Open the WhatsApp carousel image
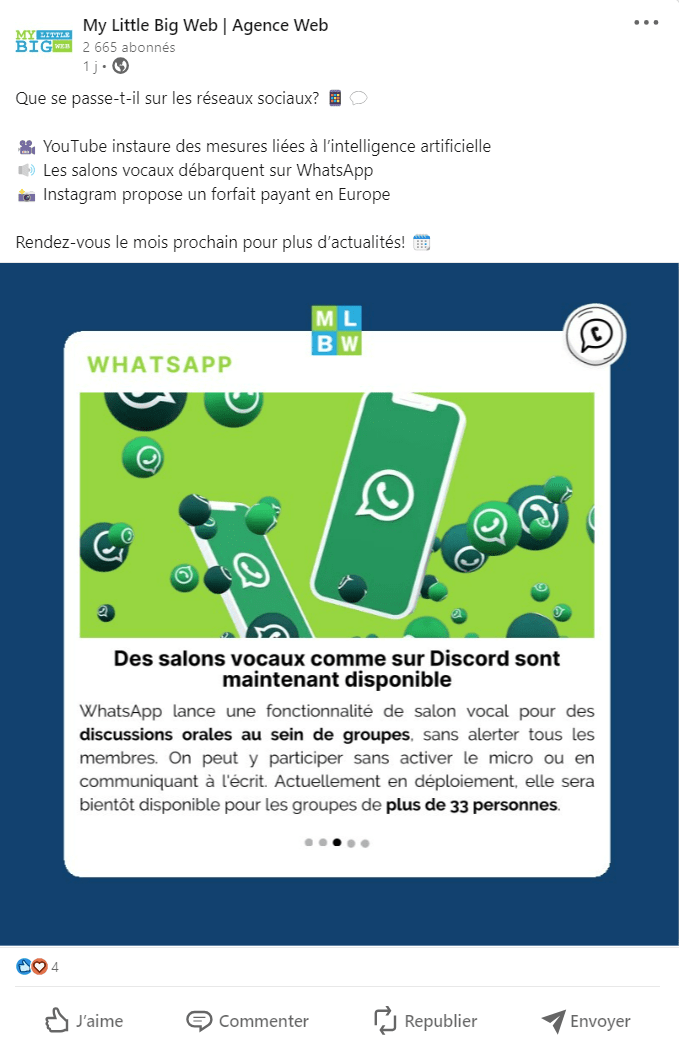 [337, 514]
